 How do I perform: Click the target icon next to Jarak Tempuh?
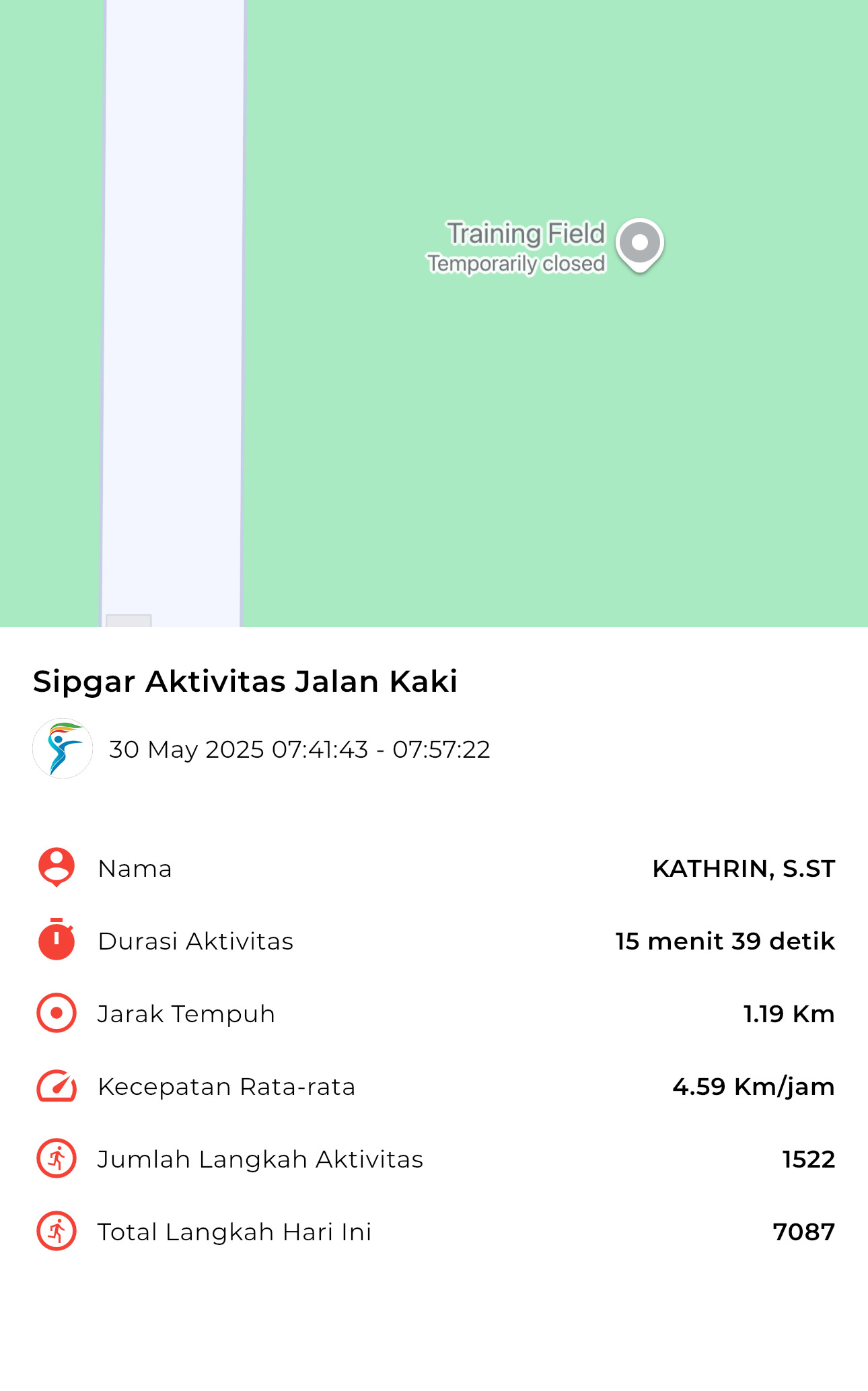(x=57, y=1013)
